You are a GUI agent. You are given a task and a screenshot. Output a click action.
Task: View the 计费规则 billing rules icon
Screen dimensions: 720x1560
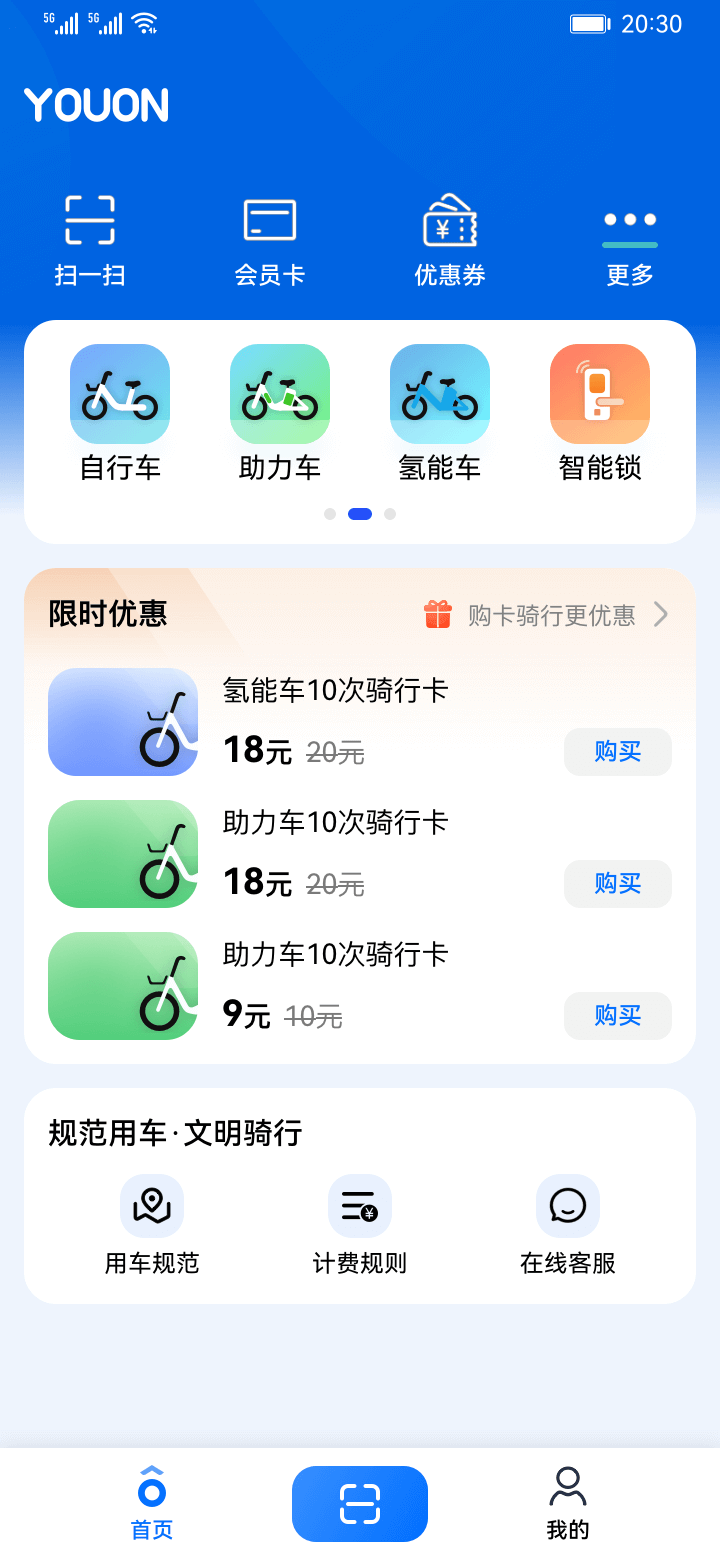coord(359,1222)
